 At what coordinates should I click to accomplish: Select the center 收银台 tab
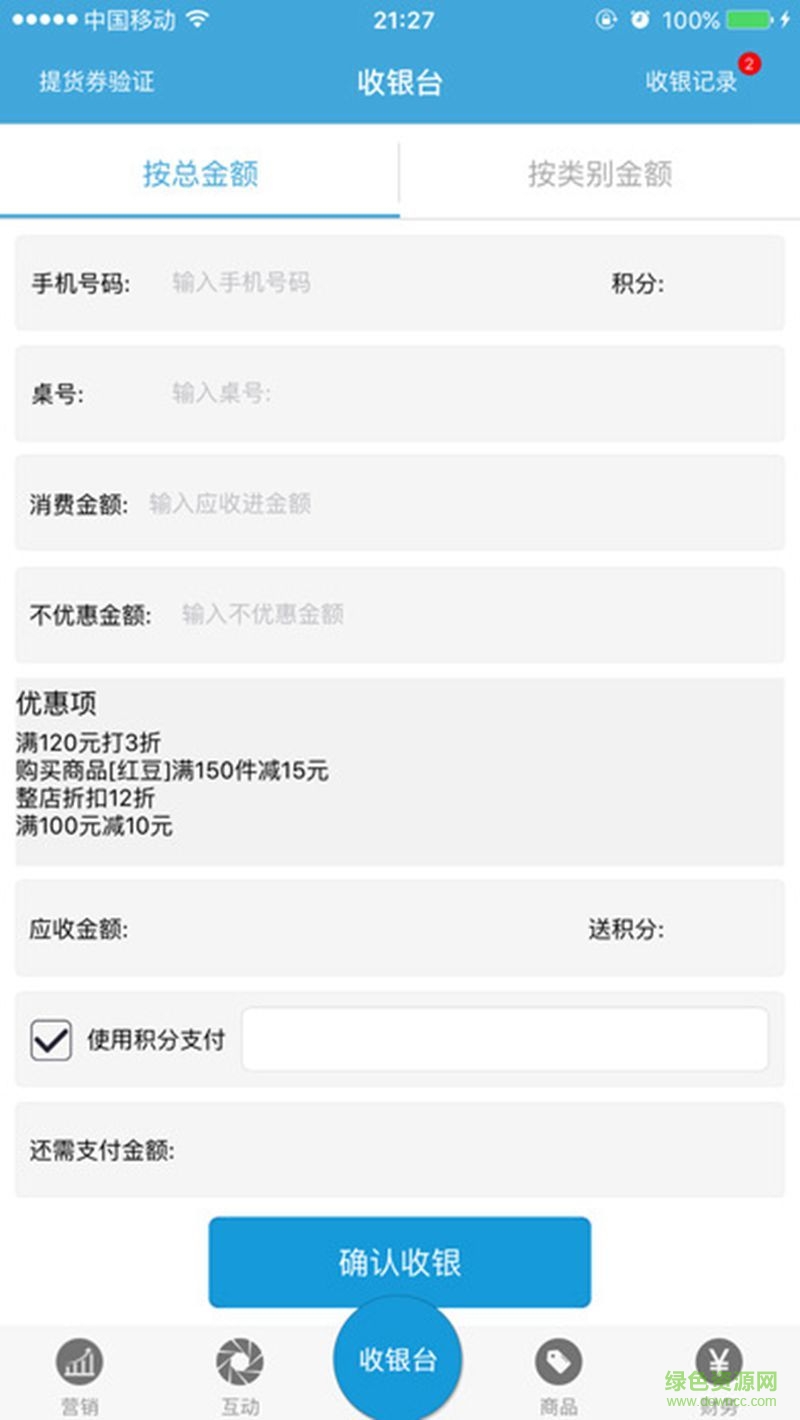398,1360
